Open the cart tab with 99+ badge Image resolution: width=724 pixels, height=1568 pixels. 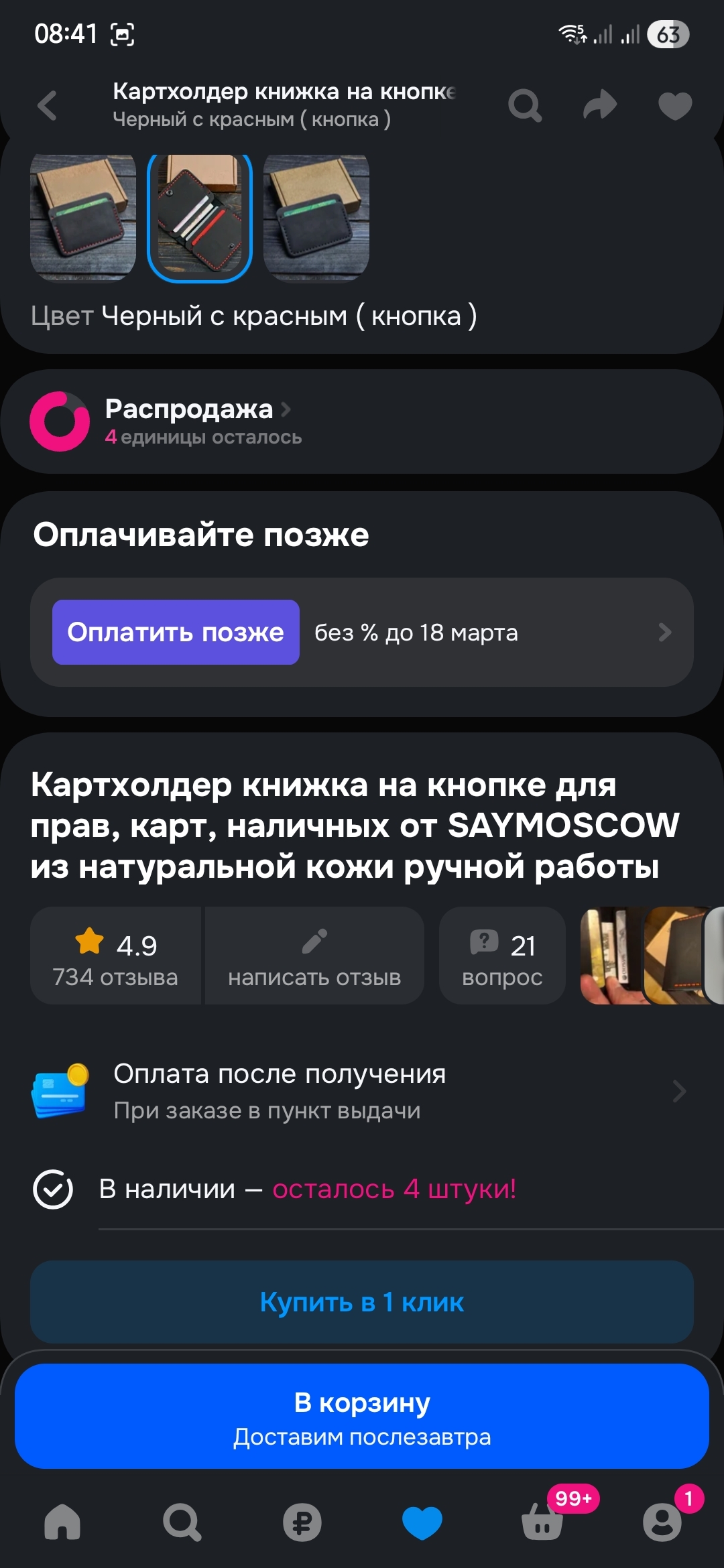pyautogui.click(x=543, y=1521)
